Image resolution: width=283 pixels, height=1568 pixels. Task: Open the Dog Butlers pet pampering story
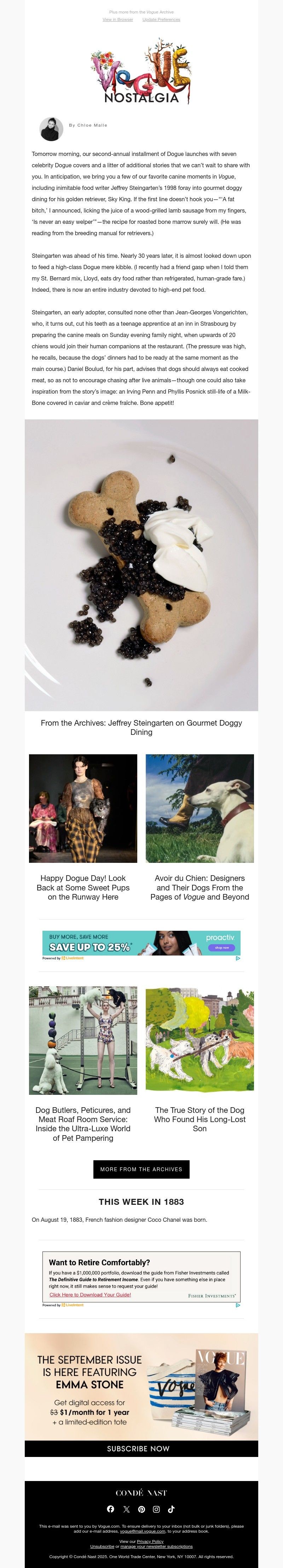(x=83, y=1123)
